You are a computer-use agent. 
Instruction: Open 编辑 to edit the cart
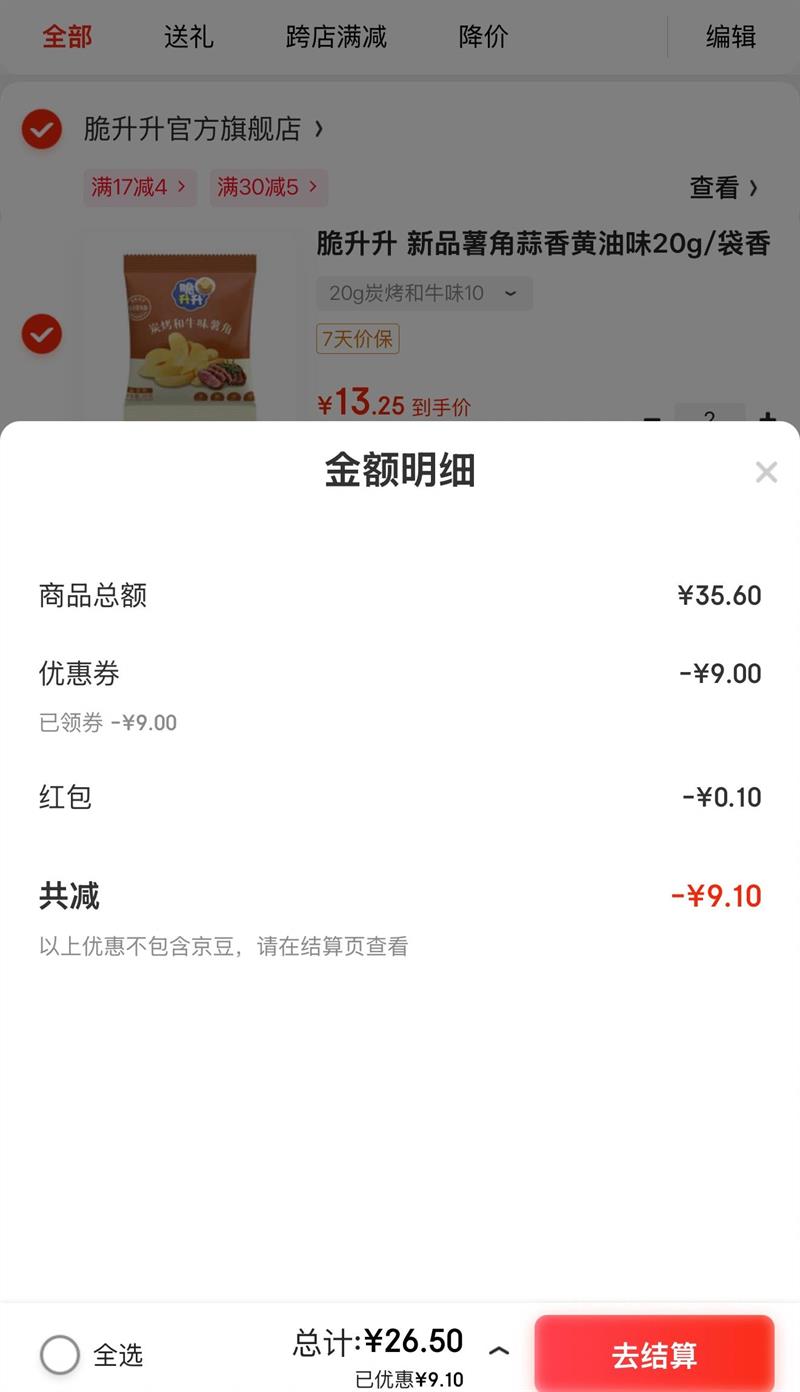[x=730, y=38]
